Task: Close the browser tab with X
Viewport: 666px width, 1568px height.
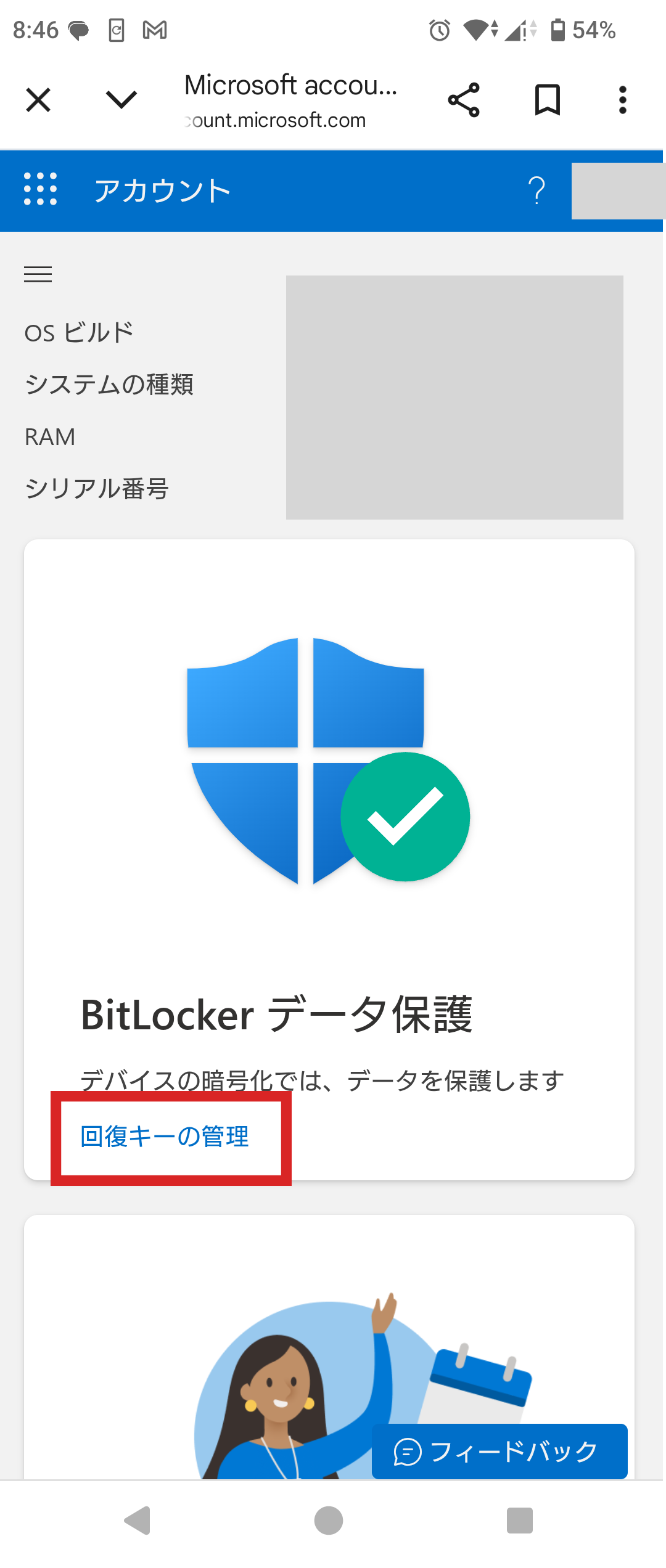Action: 38,100
